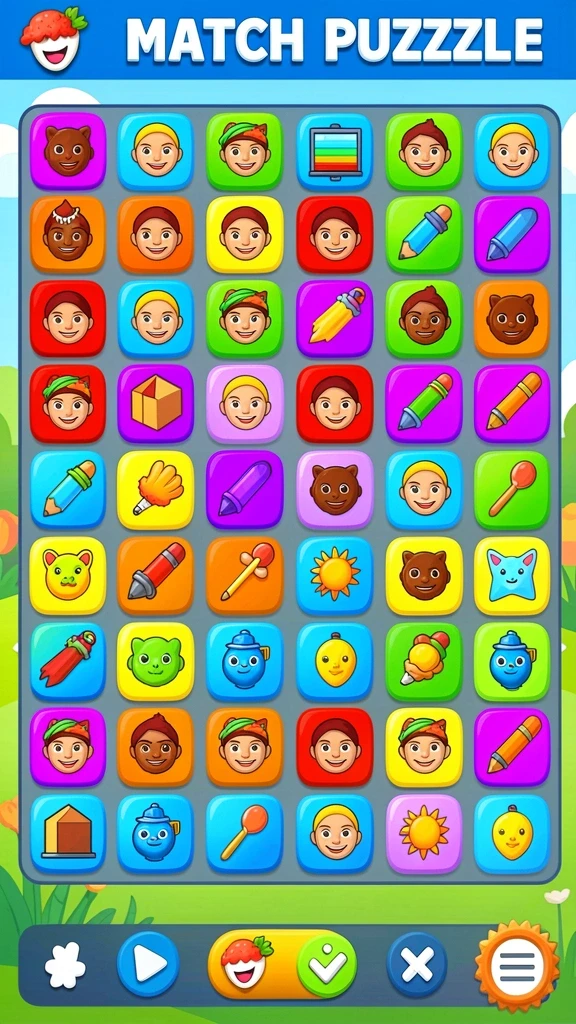This screenshot has height=1024, width=576.
Task: Pick the green cat face tile
Action: pyautogui.click(x=155, y=662)
